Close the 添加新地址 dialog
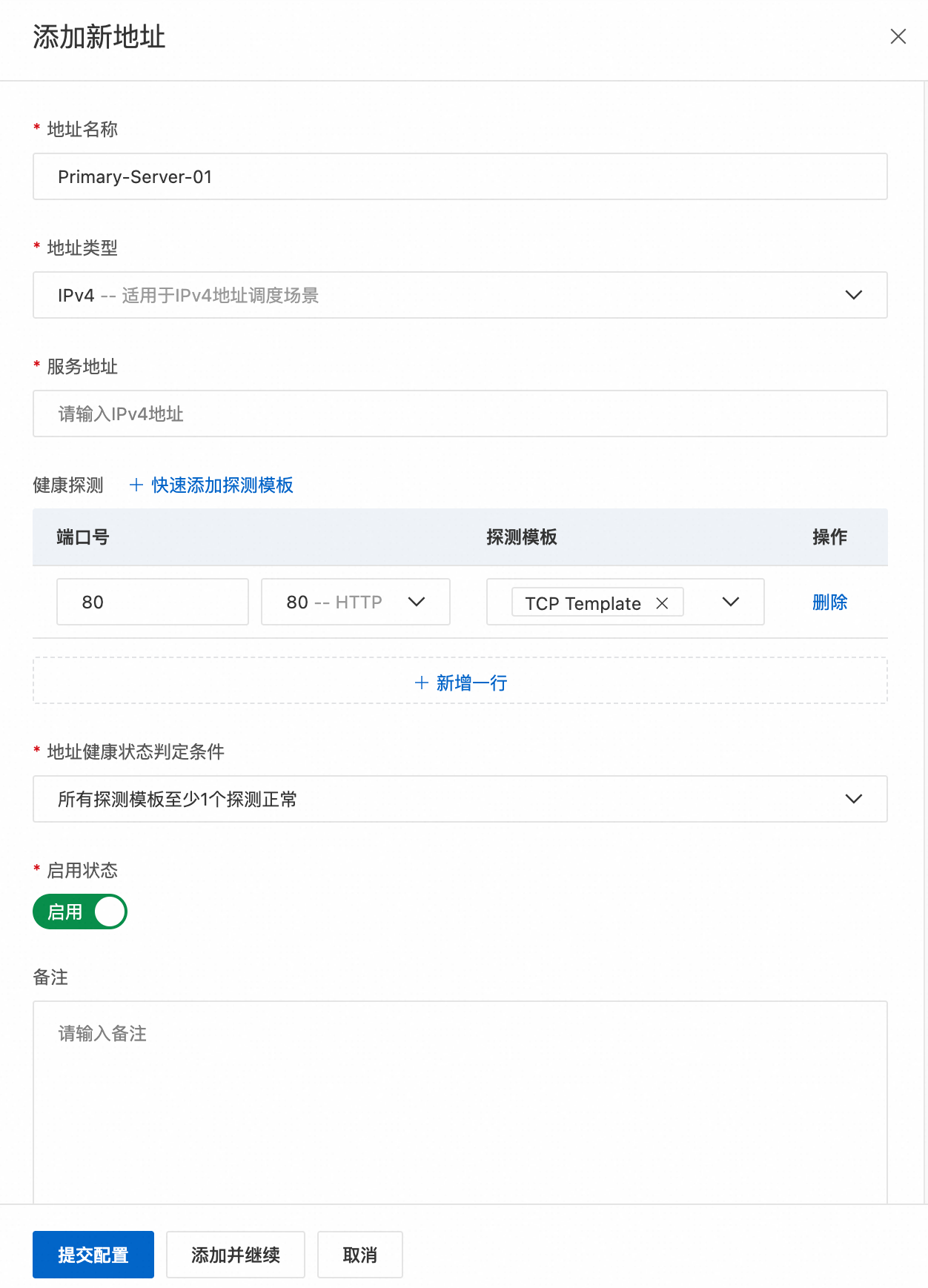 point(898,36)
